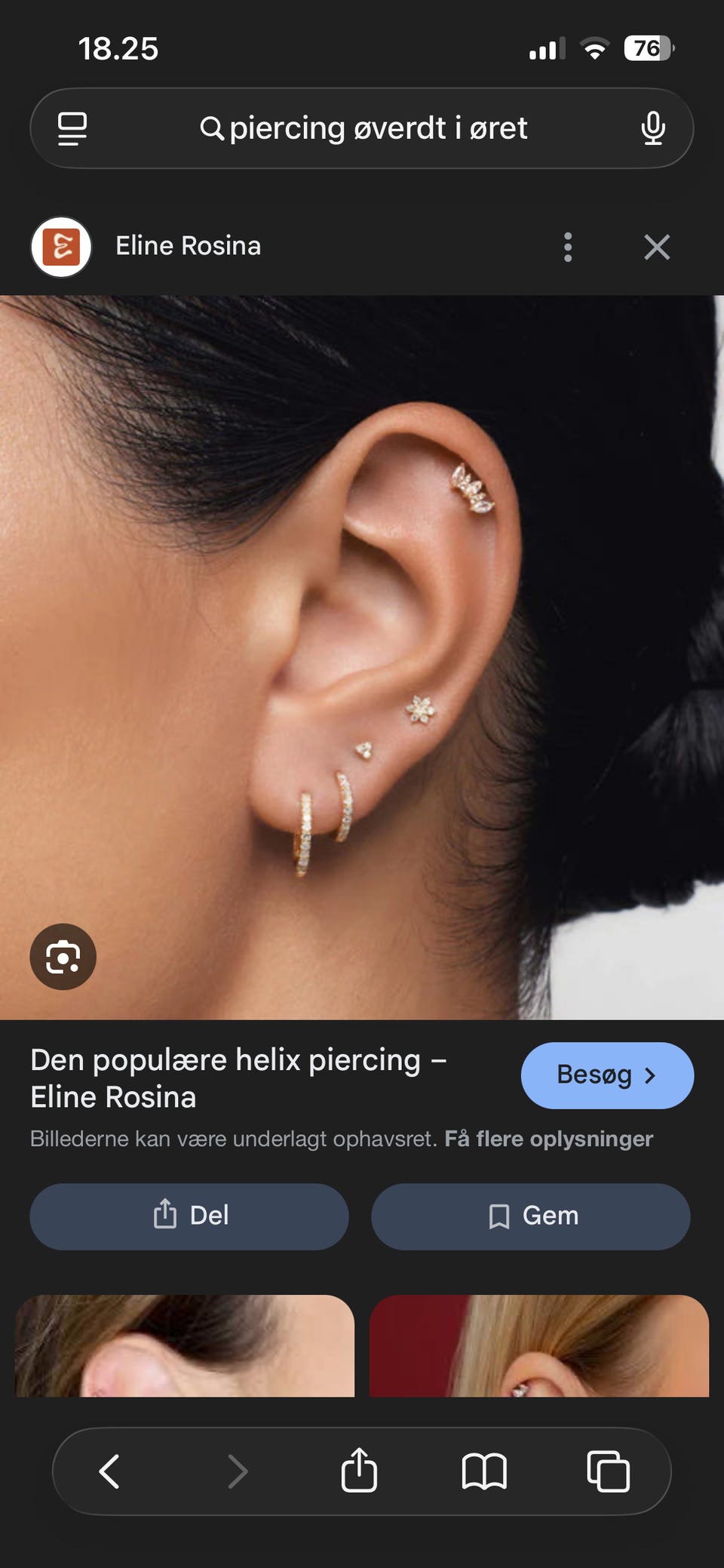The image size is (724, 1568).
Task: Open Få flere oplysninger link
Action: pos(550,1139)
